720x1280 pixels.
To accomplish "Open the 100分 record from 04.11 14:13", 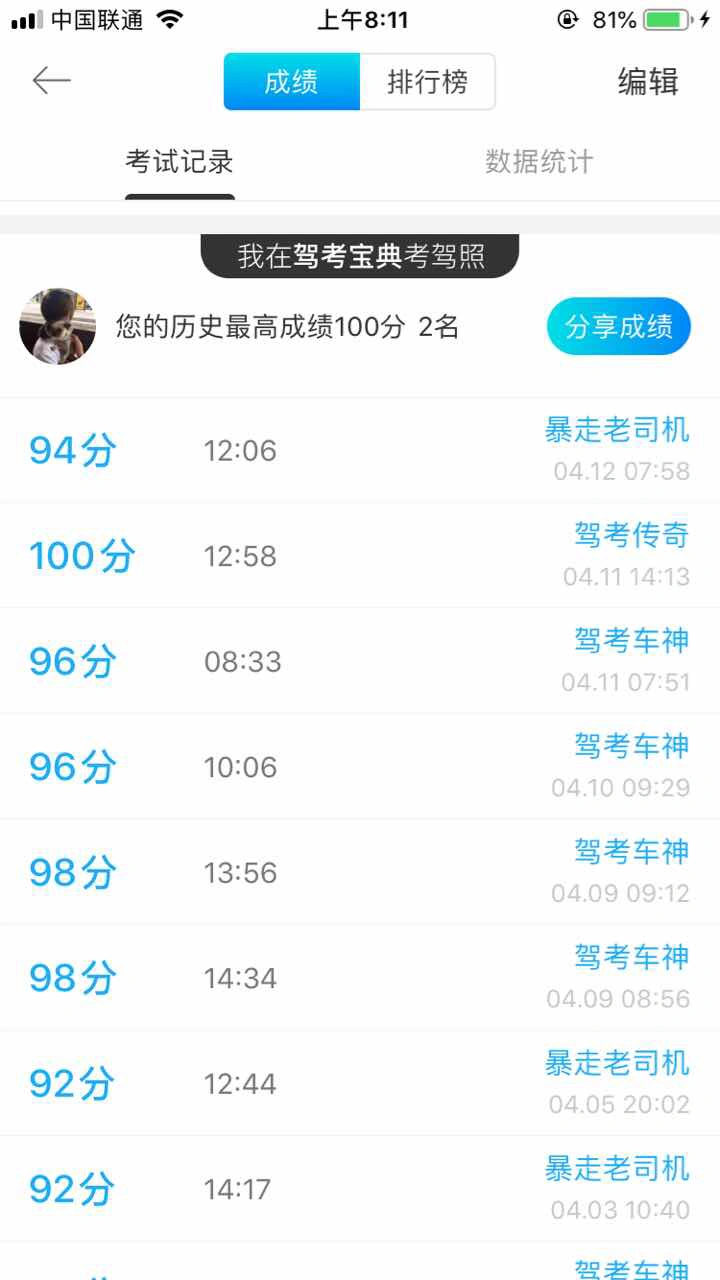I will click(x=360, y=556).
